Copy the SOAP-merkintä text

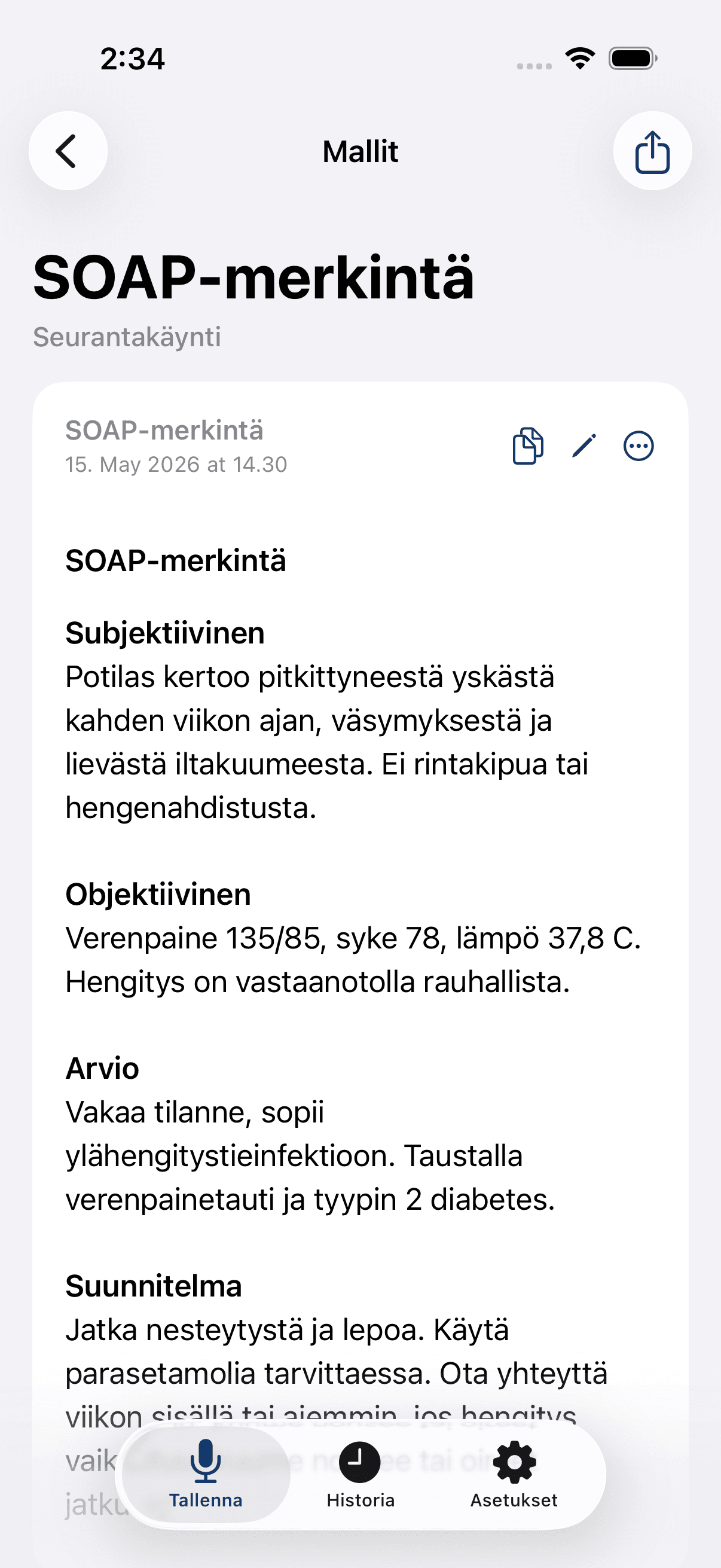(528, 446)
